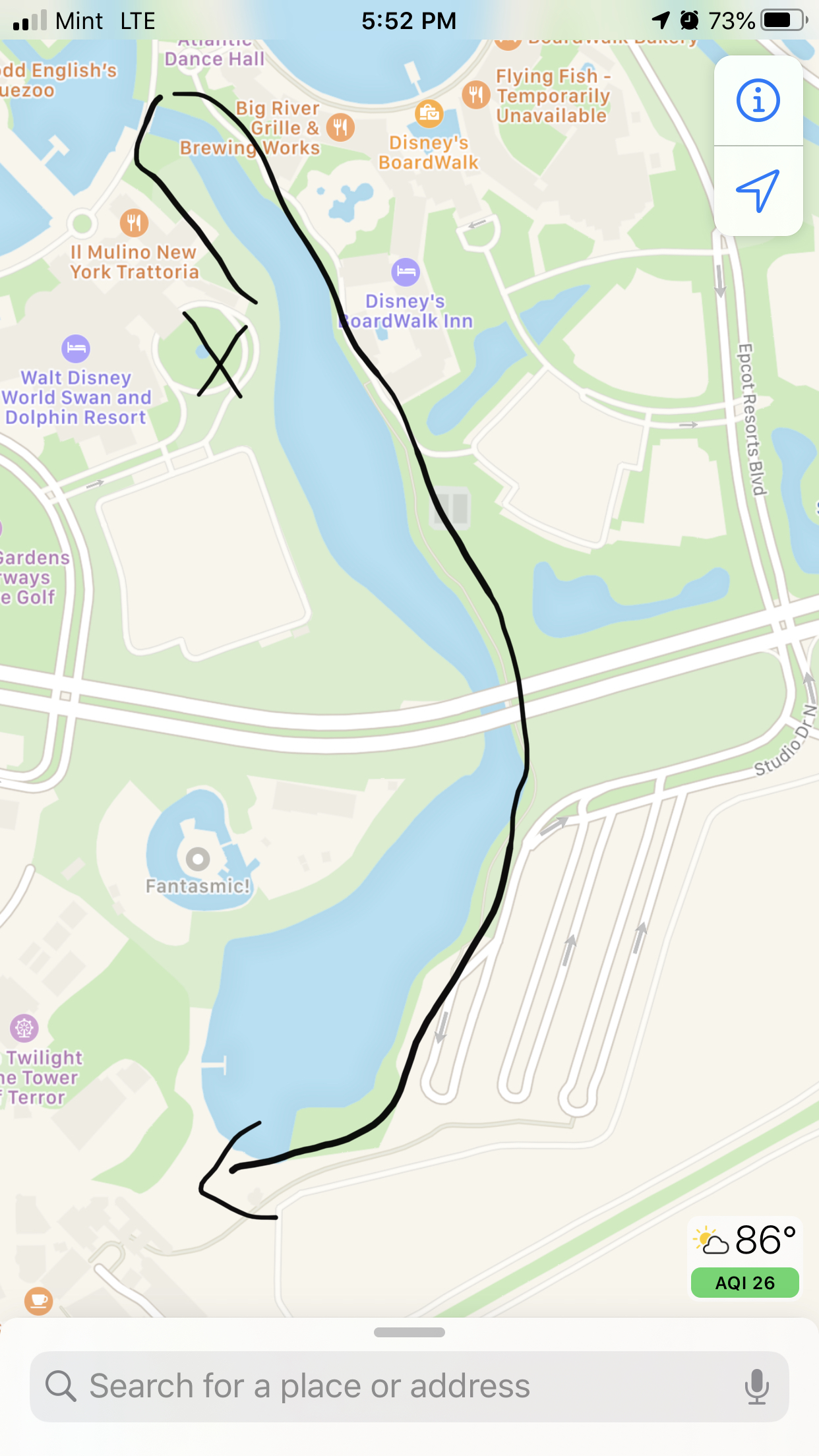
Task: Select Disney's BoardWalk Inn hotel pin
Action: (406, 272)
